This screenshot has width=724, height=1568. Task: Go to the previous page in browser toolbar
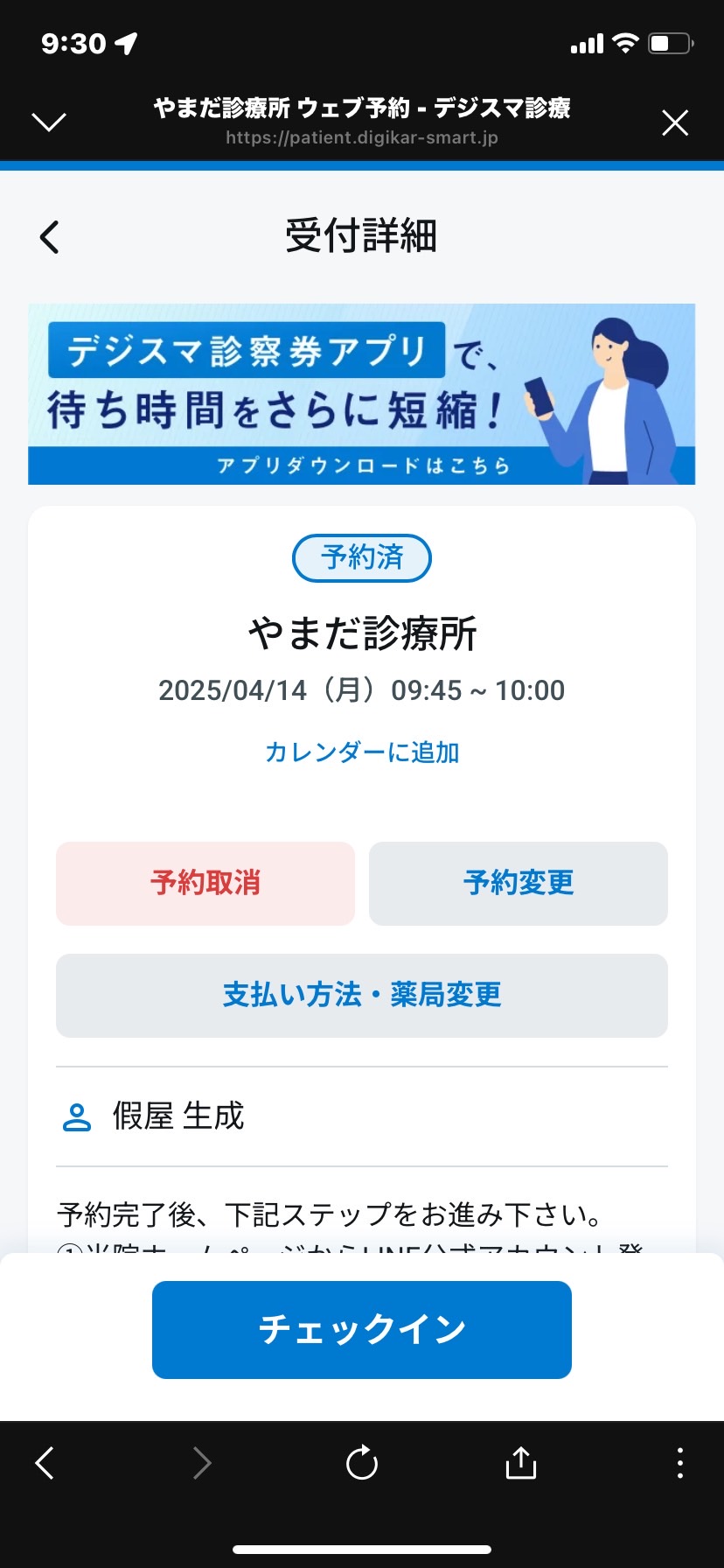[x=45, y=1462]
